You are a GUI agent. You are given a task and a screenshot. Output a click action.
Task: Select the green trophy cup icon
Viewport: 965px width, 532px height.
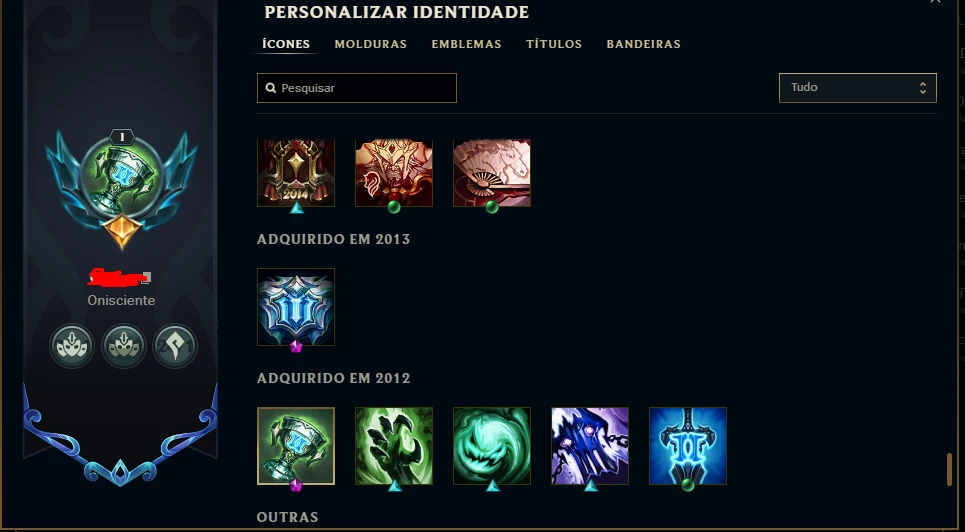296,445
